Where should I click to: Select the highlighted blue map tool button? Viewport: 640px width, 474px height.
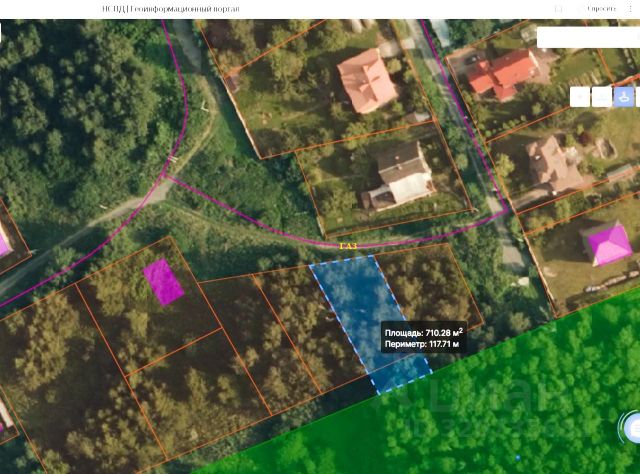(x=625, y=97)
